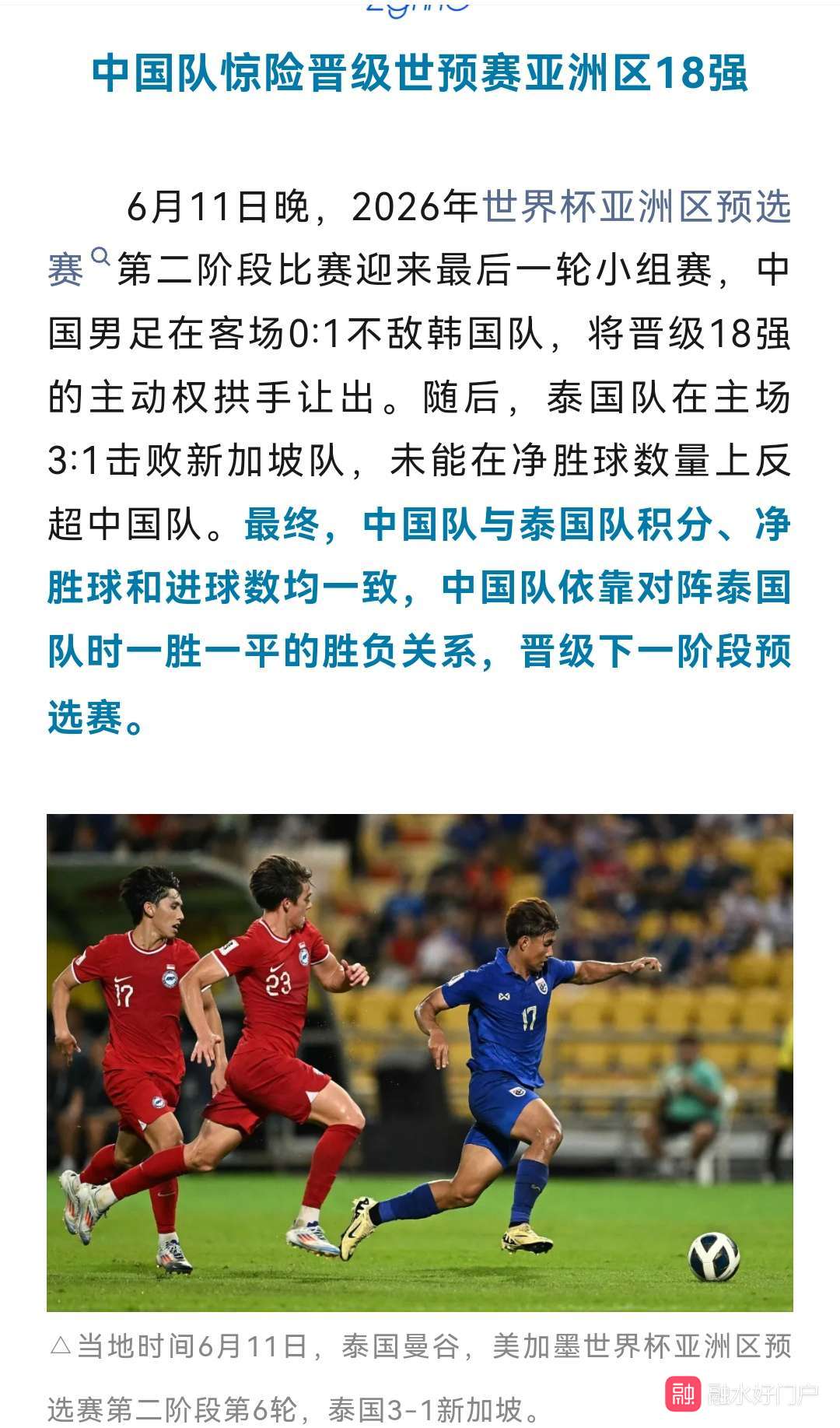Open the 世界杯亚洲区预选赛 search link
The height and width of the screenshot is (1428, 840).
[x=636, y=207]
